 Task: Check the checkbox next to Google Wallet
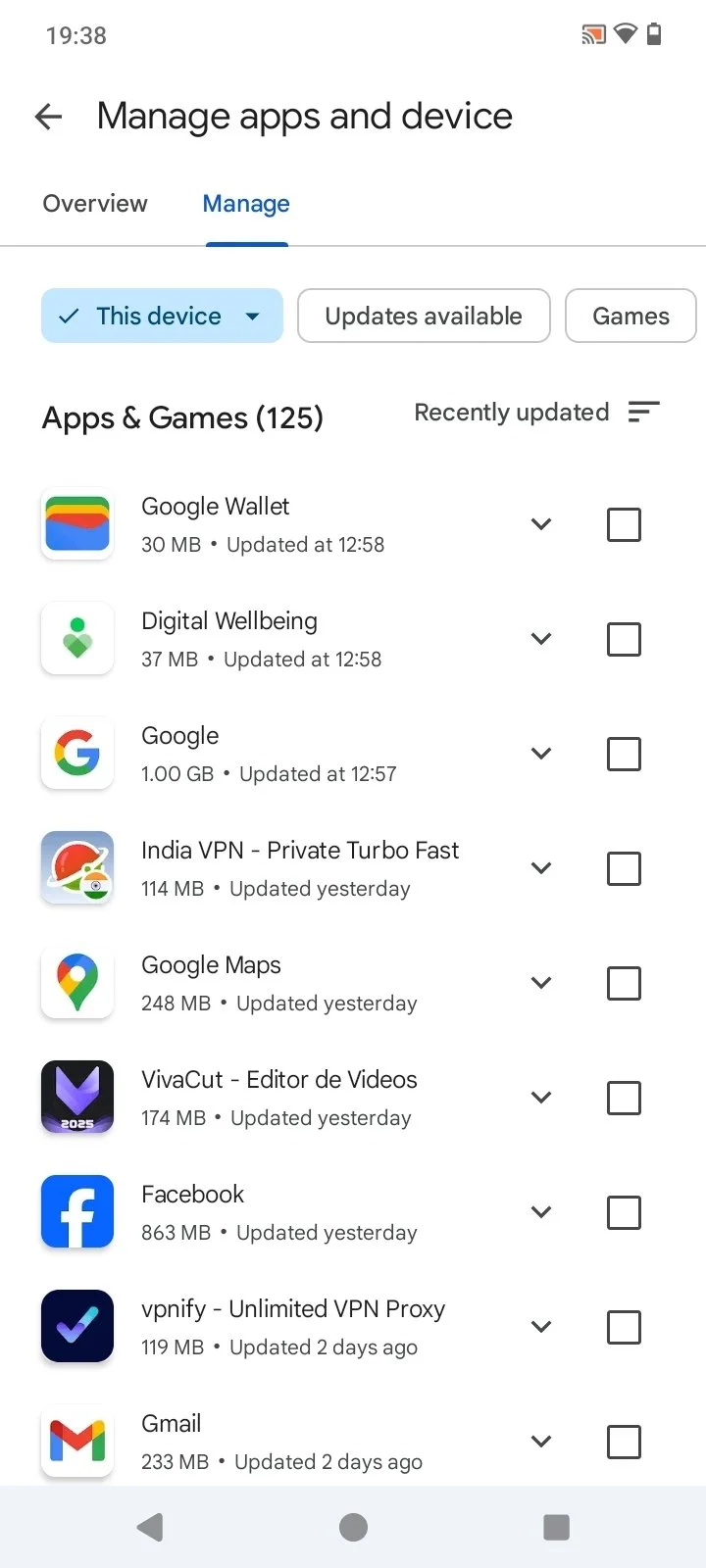coord(623,524)
